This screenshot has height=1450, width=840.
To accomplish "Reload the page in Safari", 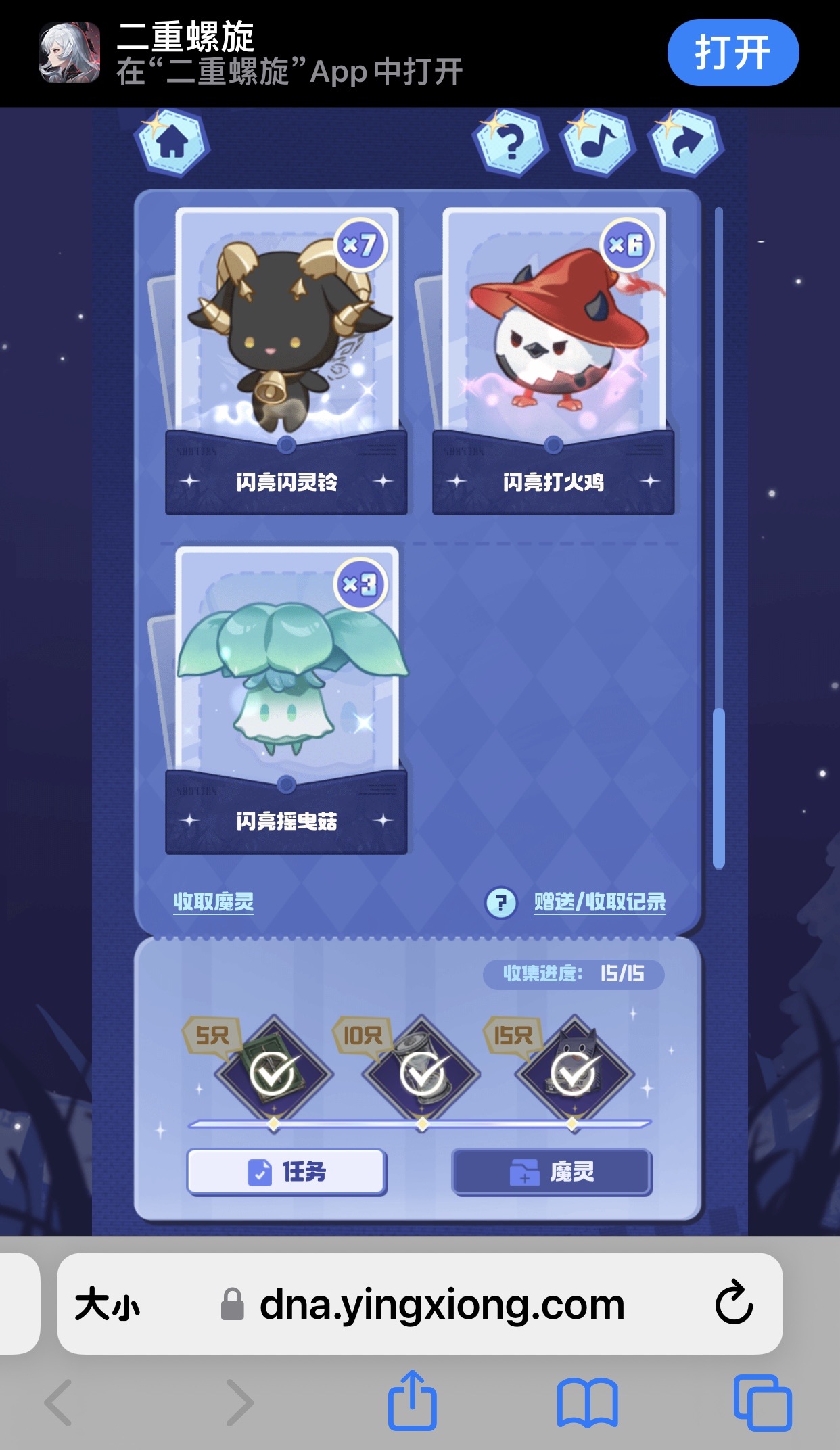I will (733, 1303).
